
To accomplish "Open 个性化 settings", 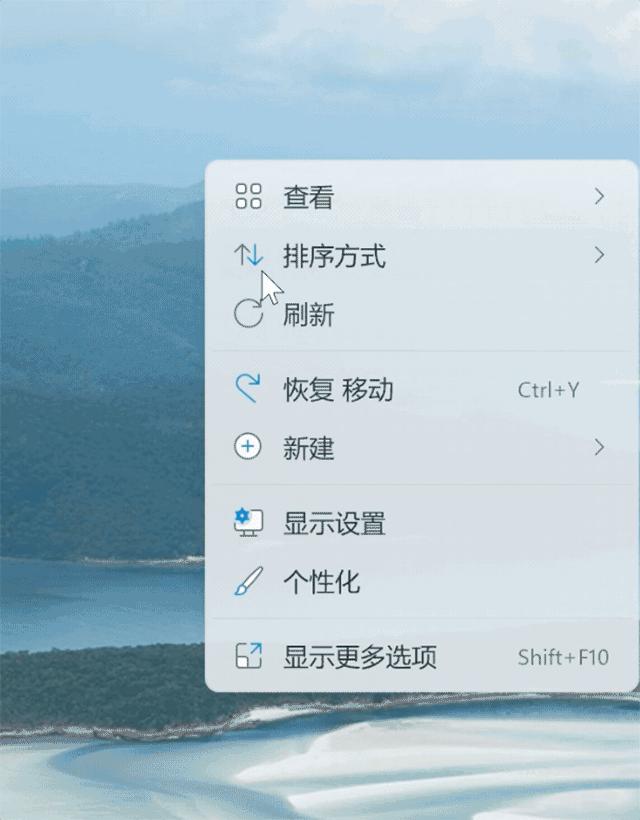I will point(321,582).
